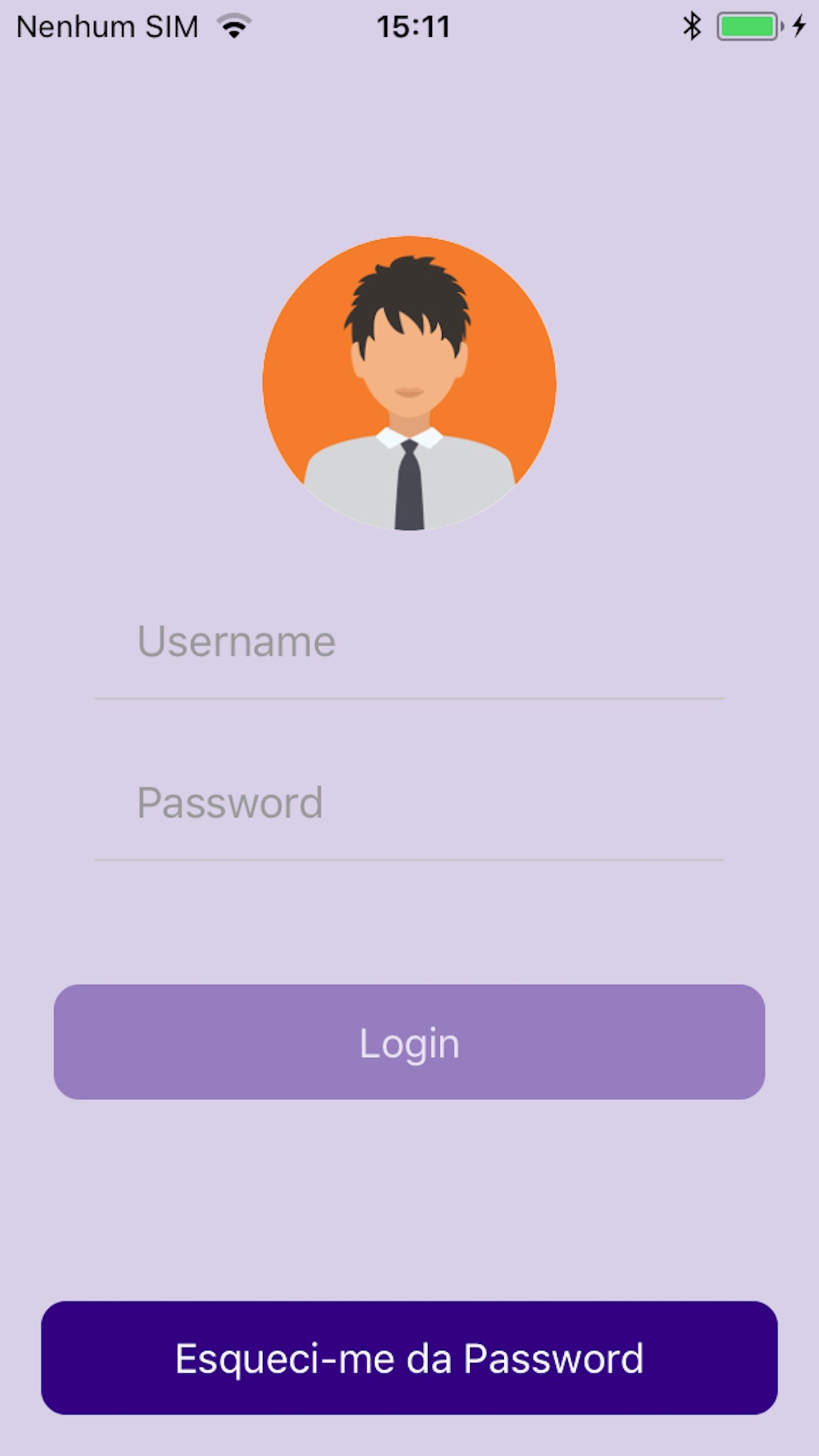Click the Password field underline
The width and height of the screenshot is (819, 1456).
[409, 861]
